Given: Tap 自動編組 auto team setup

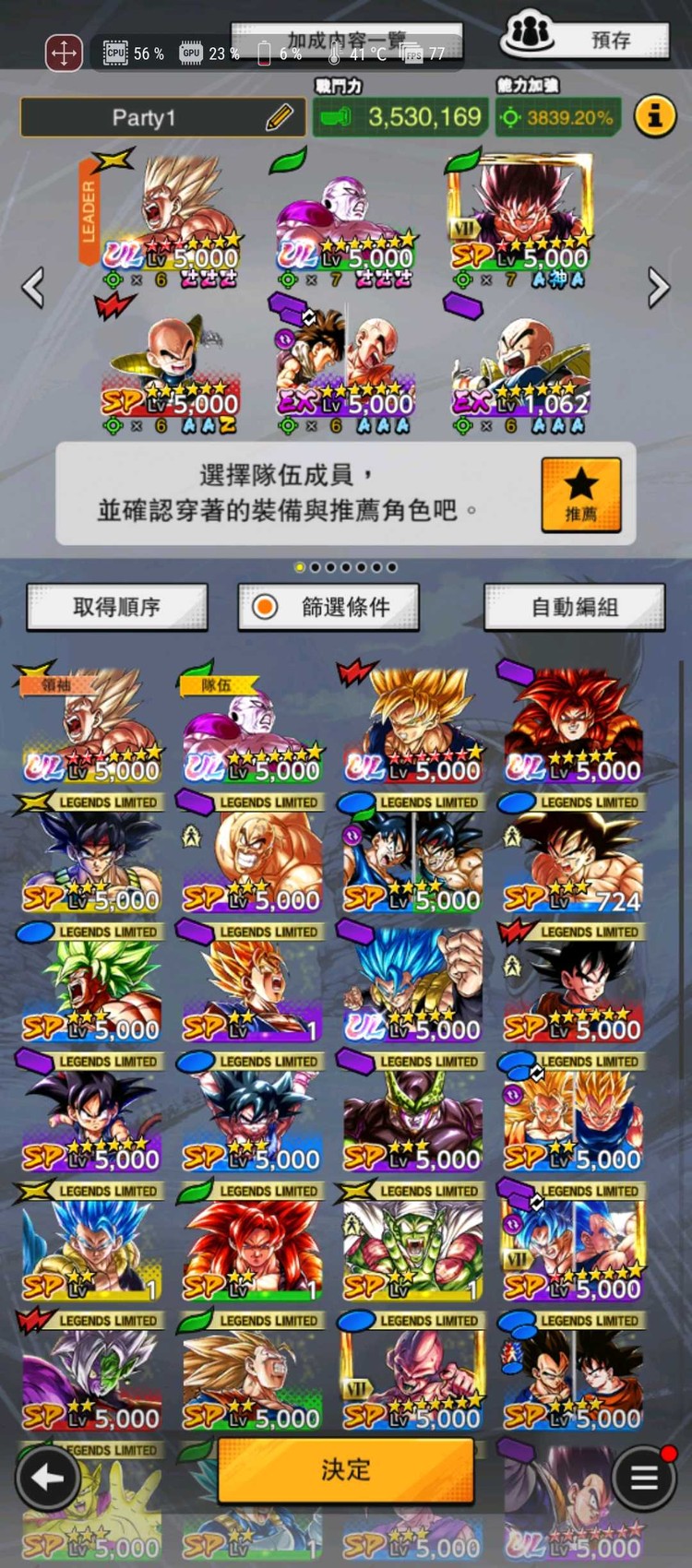Looking at the screenshot, I should point(574,607).
